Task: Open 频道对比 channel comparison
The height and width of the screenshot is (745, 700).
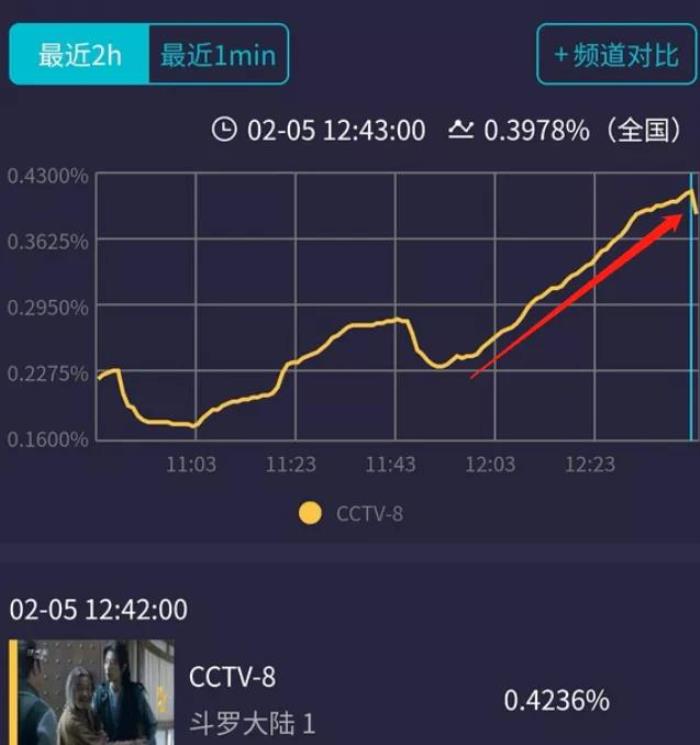Action: pyautogui.click(x=615, y=55)
